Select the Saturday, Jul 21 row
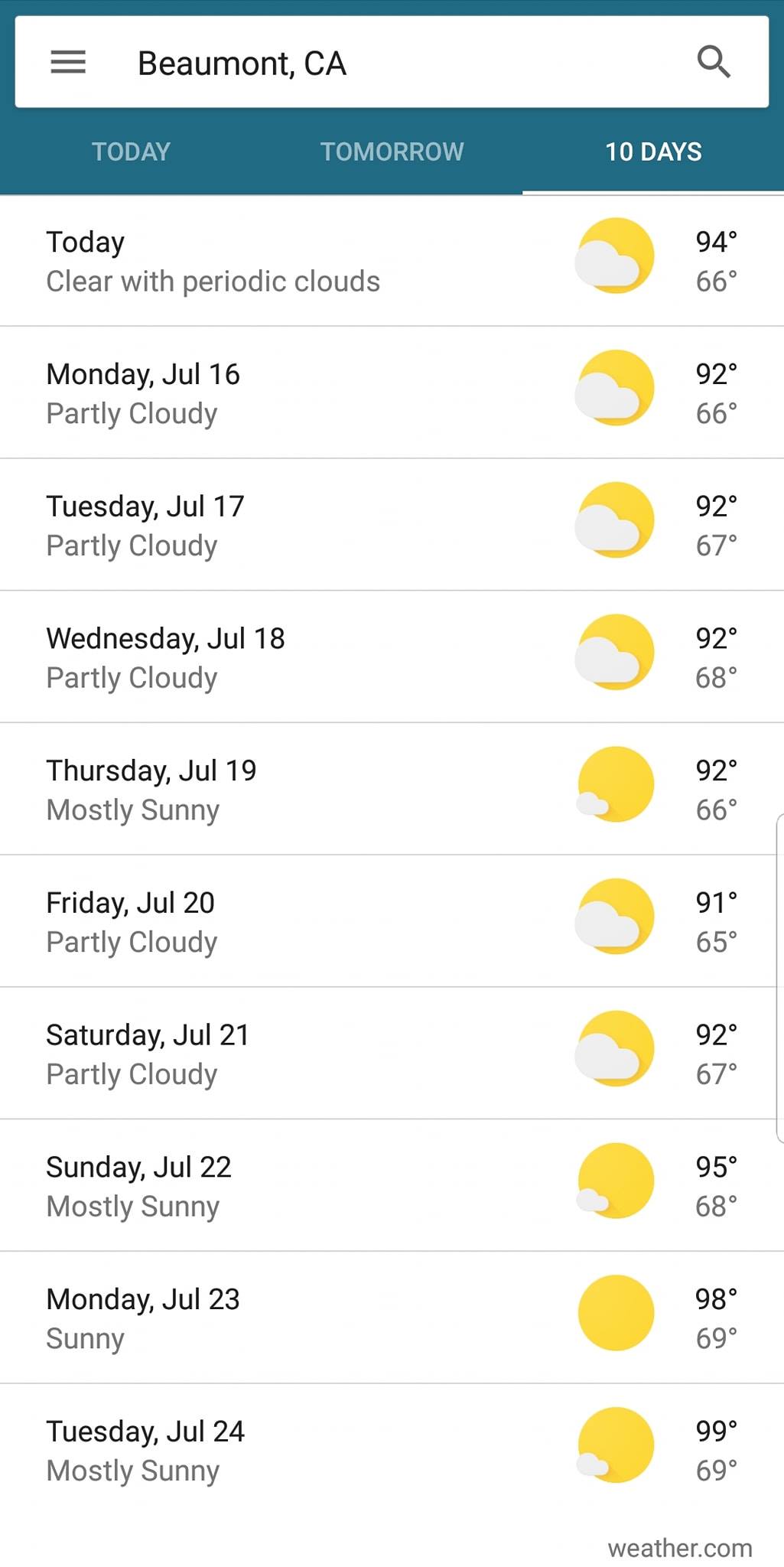The image size is (784, 1567). (392, 1054)
